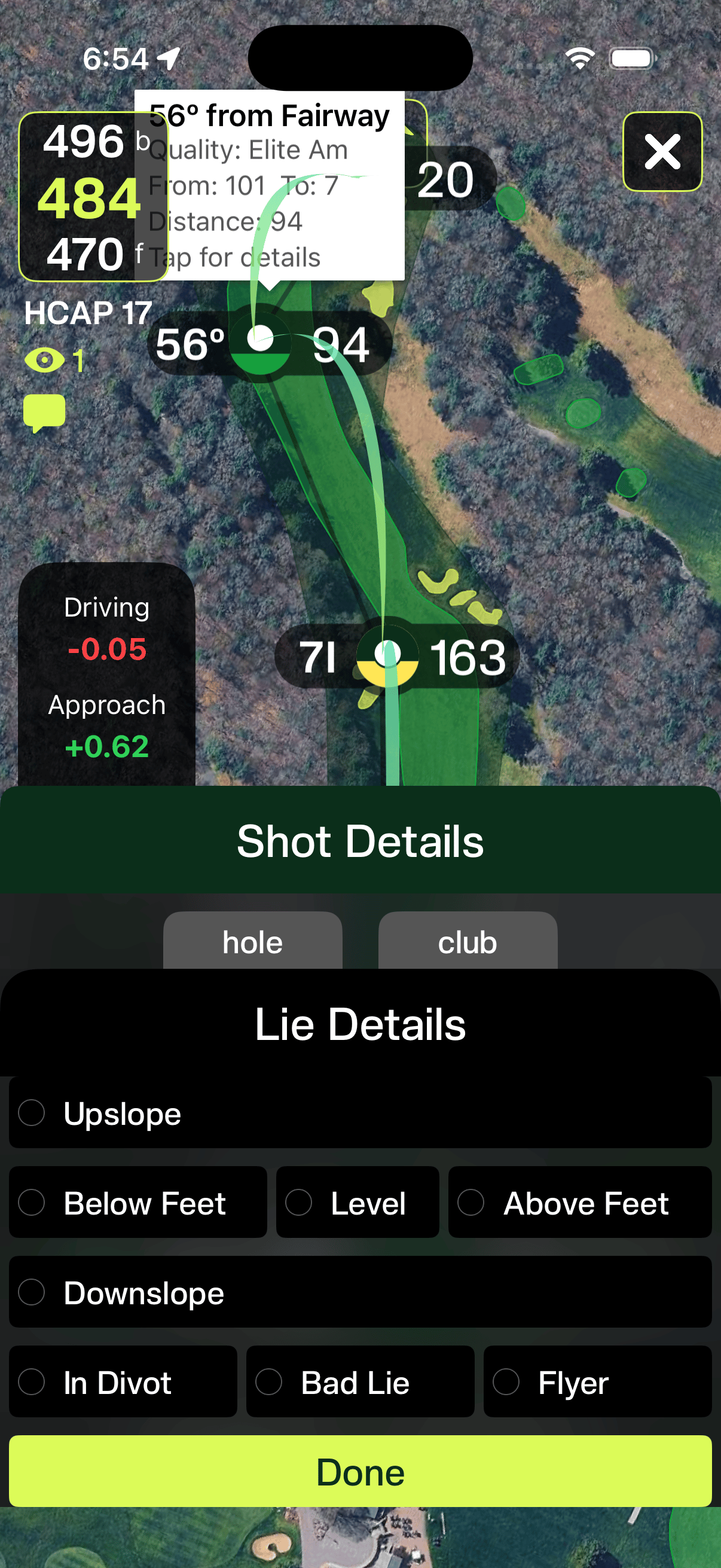The width and height of the screenshot is (721, 1568).
Task: Select Downslope as the lie
Action: point(360,1292)
